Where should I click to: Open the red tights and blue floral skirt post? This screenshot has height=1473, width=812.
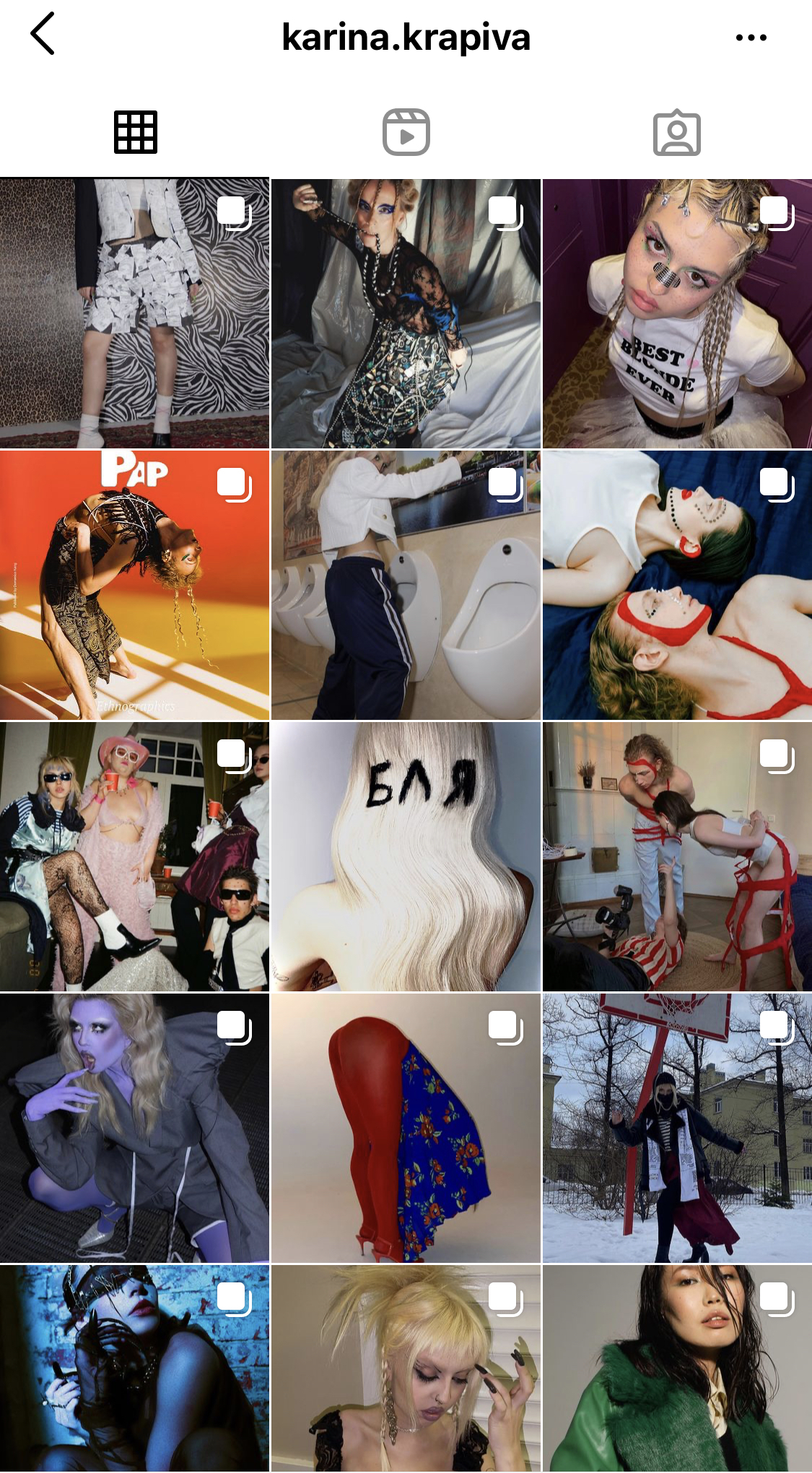pyautogui.click(x=406, y=1128)
